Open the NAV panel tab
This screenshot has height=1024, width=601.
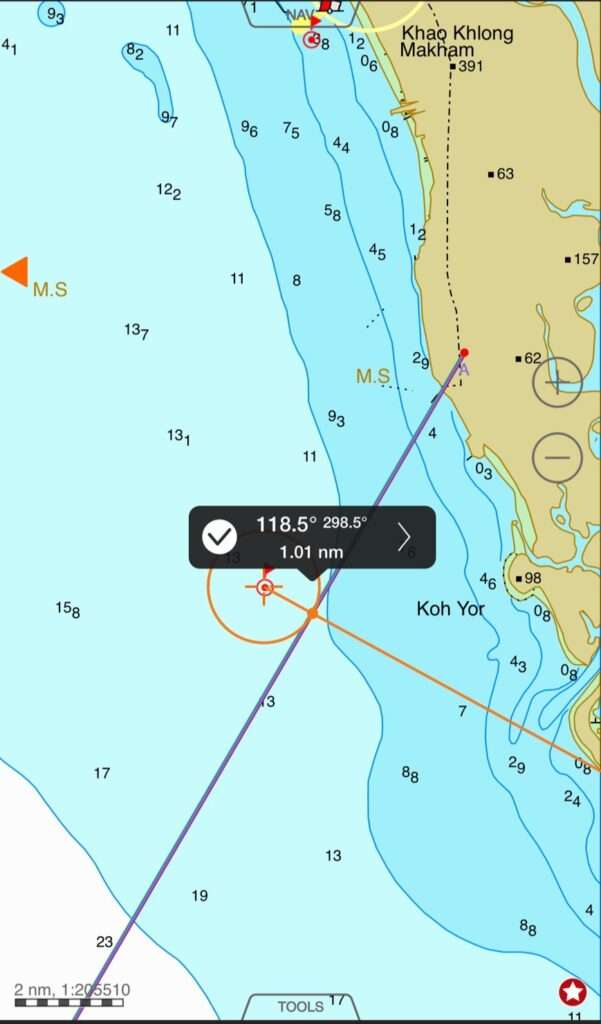click(300, 12)
